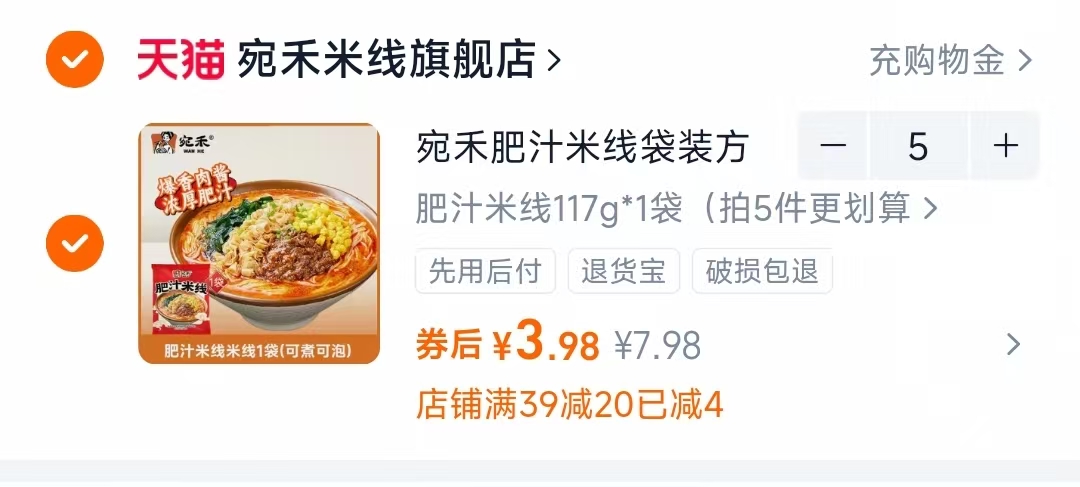Uncheck the 宛禾米线旗舰店 store checkbox
Image resolution: width=1080 pixels, height=487 pixels.
pos(75,60)
